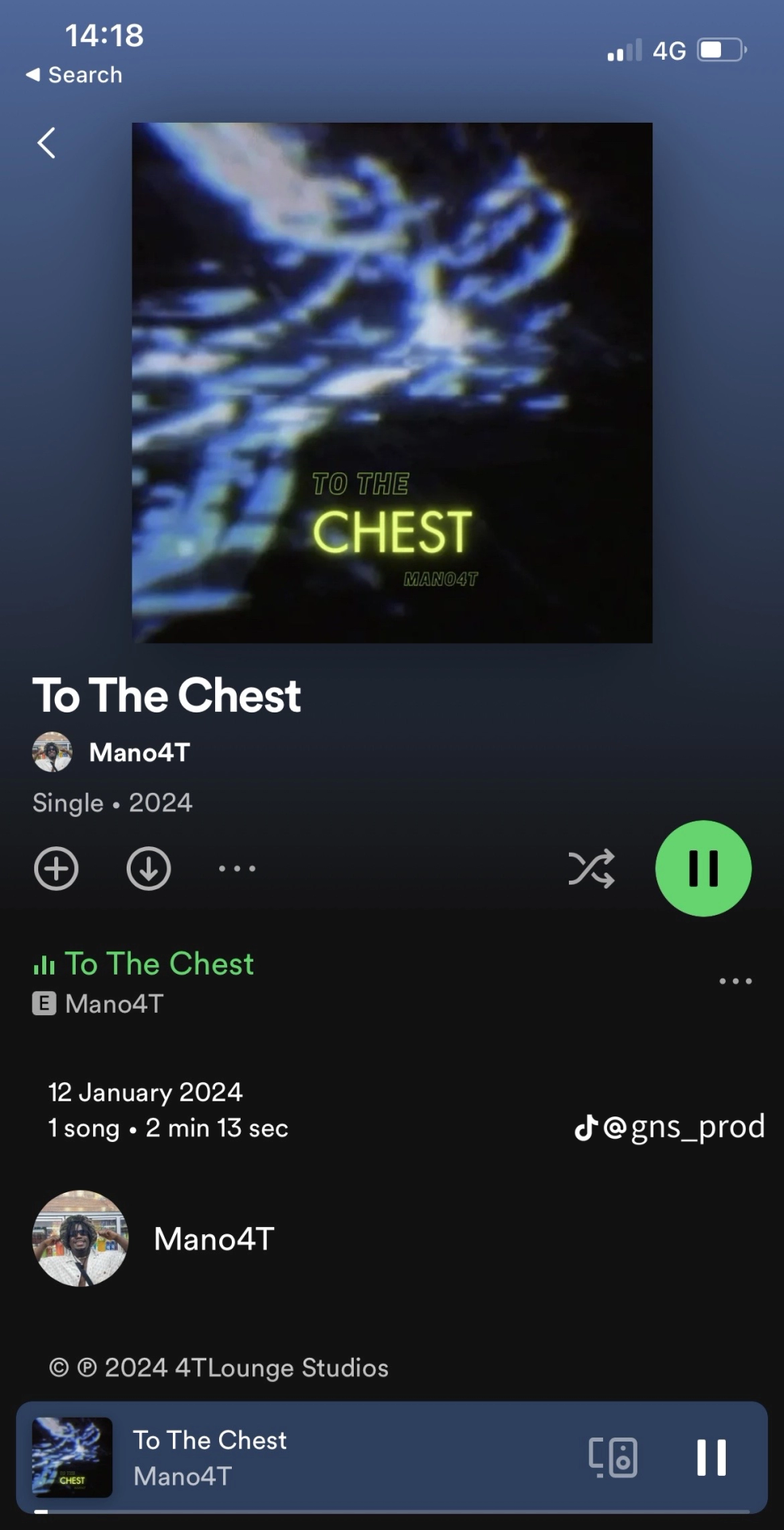The width and height of the screenshot is (784, 1530).
Task: Download the To The Chest single
Action: [148, 868]
